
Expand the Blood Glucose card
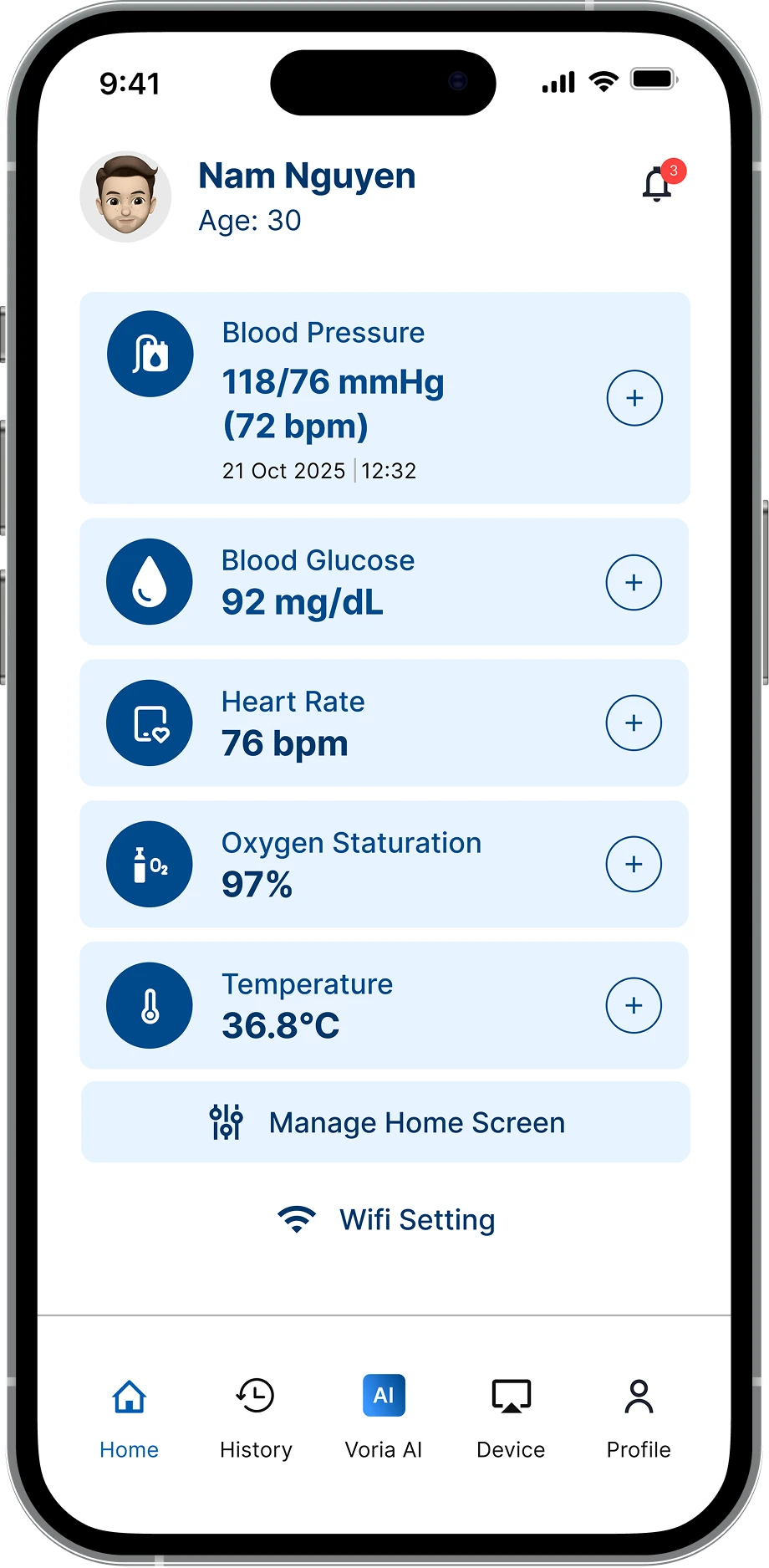coord(634,582)
